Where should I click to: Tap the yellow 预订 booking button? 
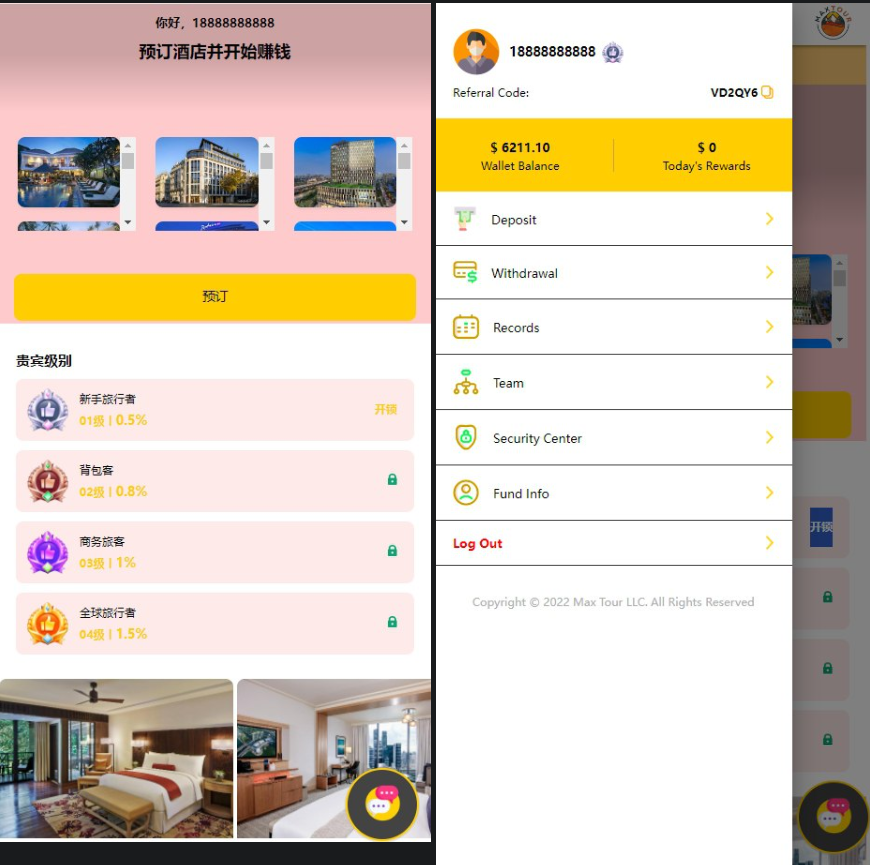point(215,297)
